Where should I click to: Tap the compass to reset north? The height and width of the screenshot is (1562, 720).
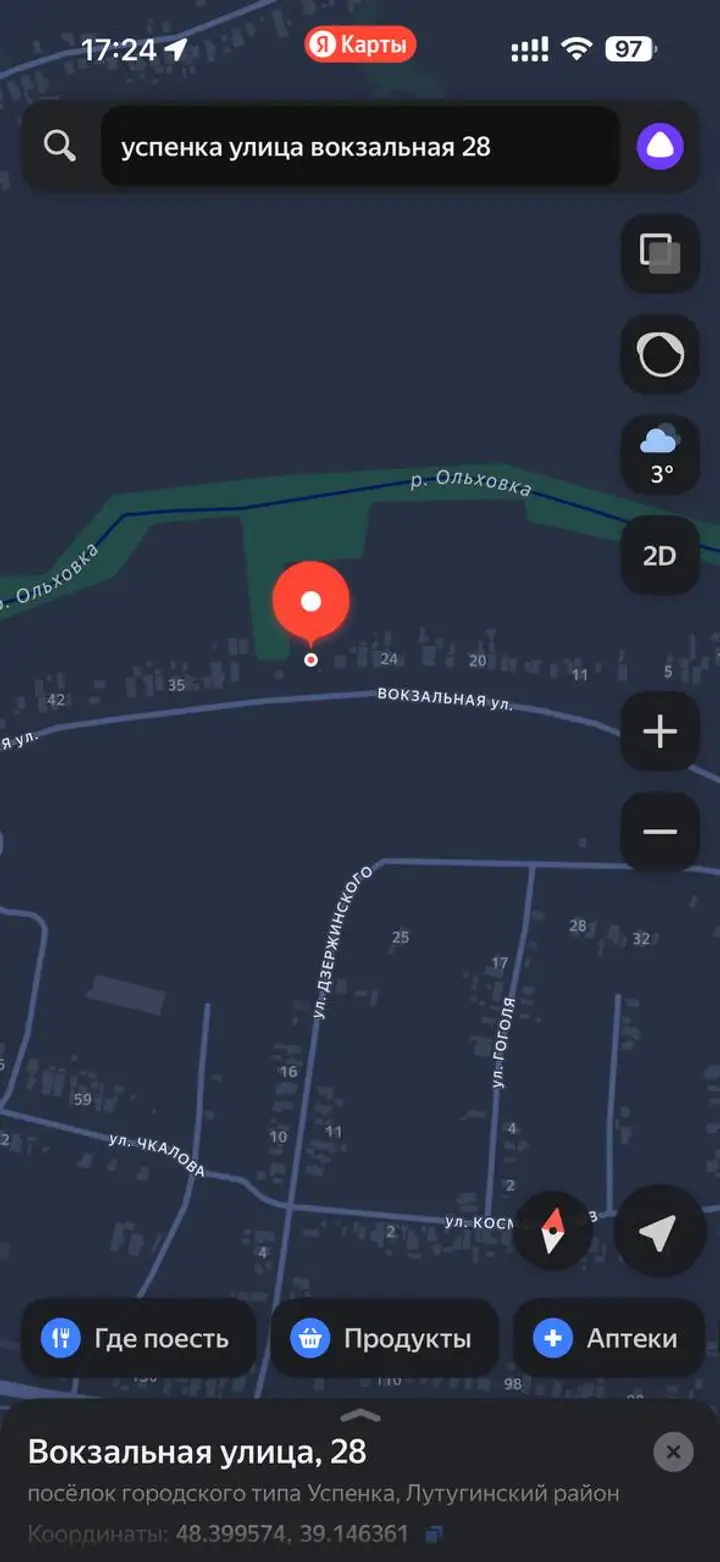point(552,1231)
